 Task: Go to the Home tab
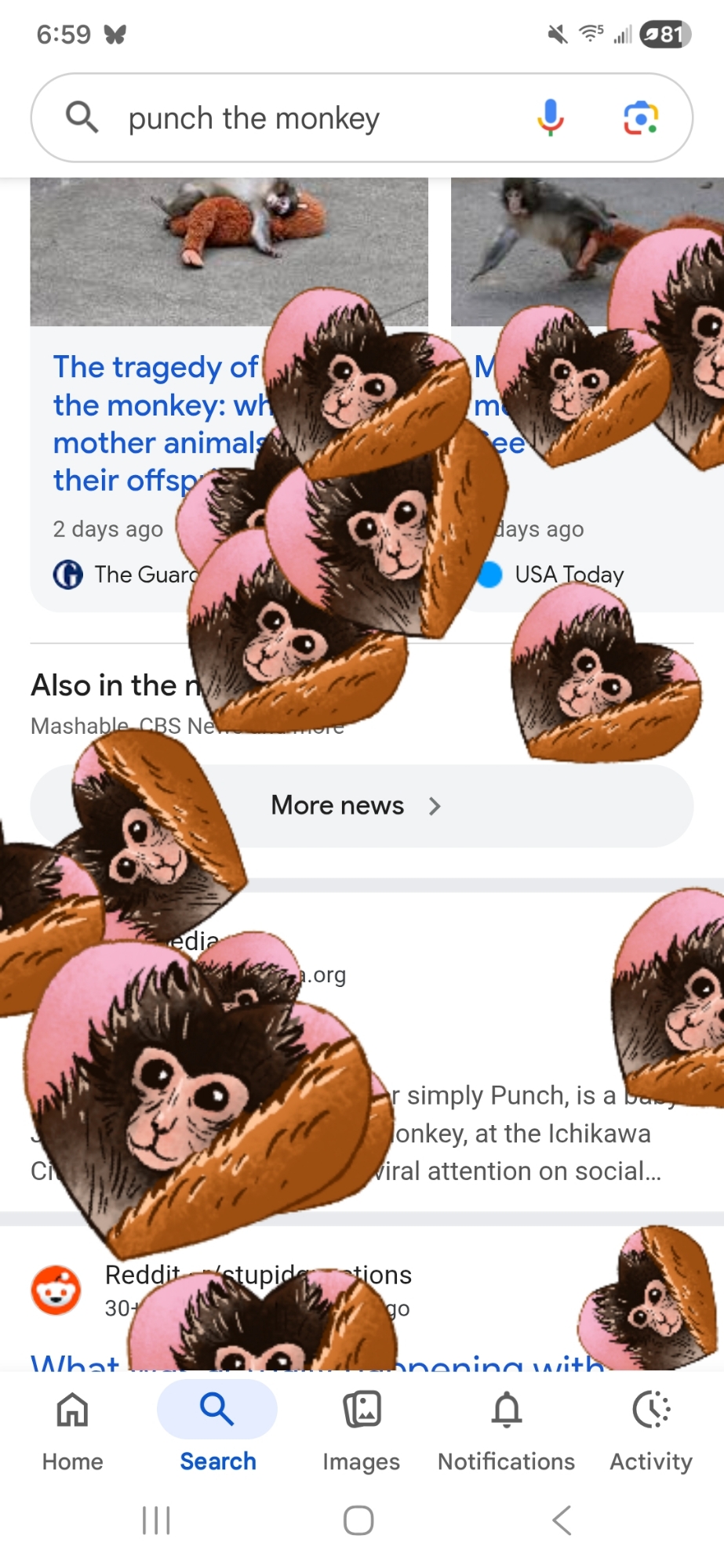72,1427
